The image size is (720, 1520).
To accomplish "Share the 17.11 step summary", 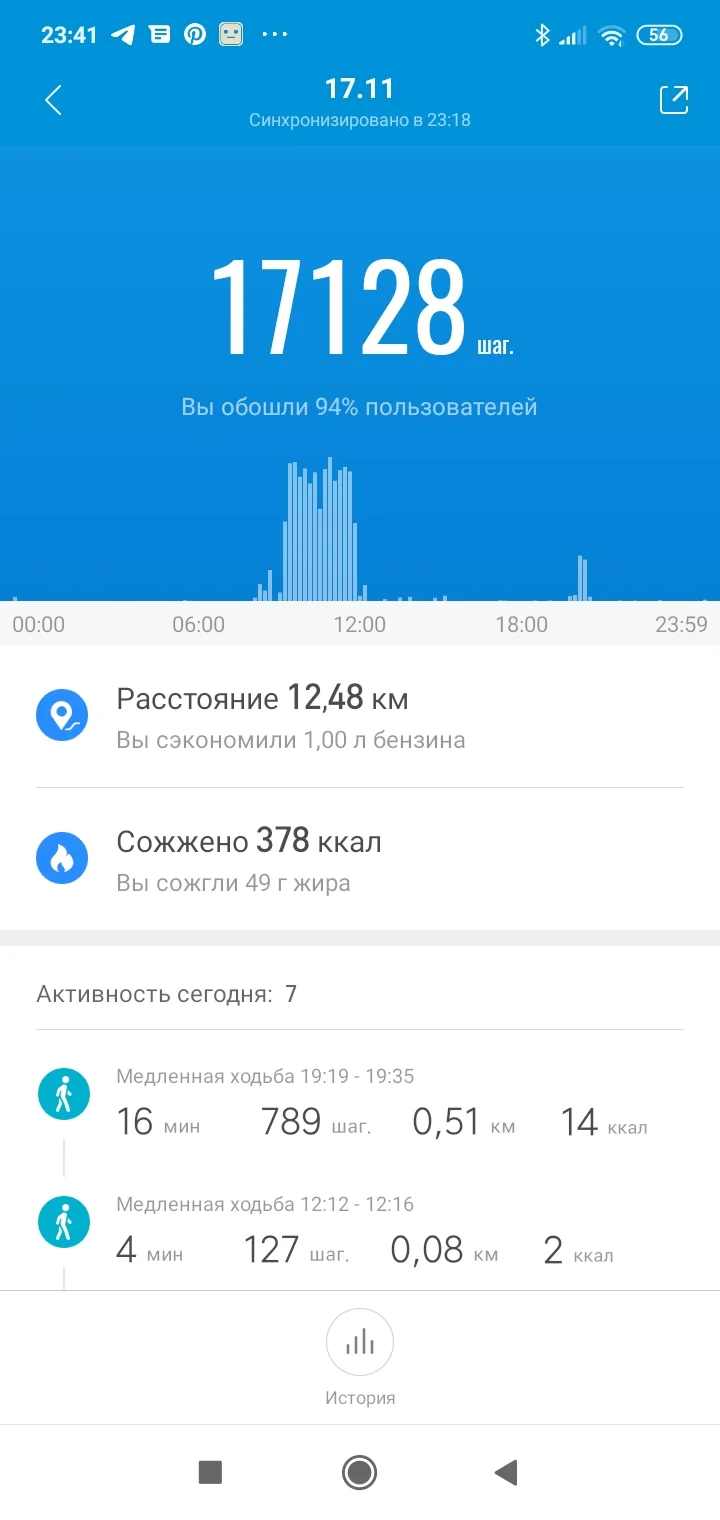I will coord(673,100).
